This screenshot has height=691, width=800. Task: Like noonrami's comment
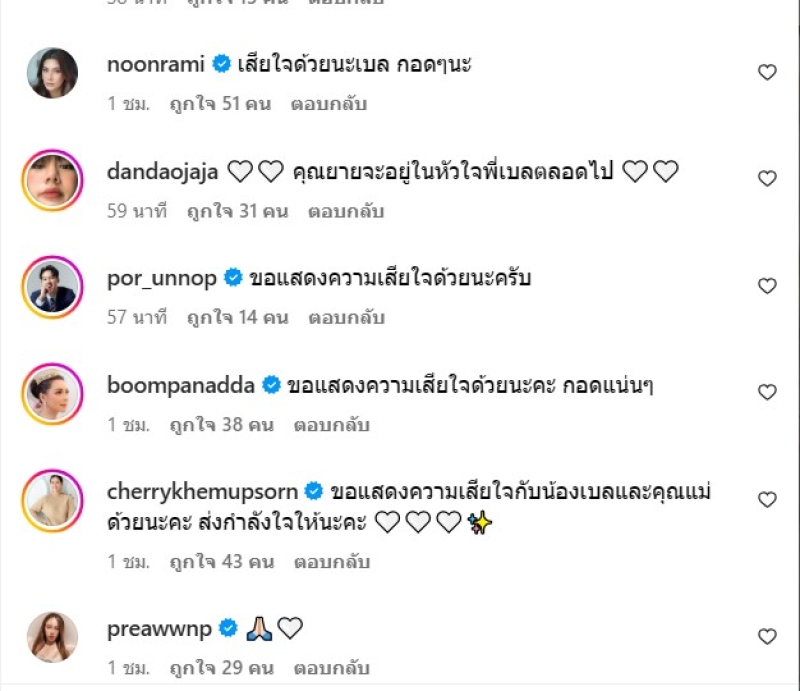click(767, 72)
